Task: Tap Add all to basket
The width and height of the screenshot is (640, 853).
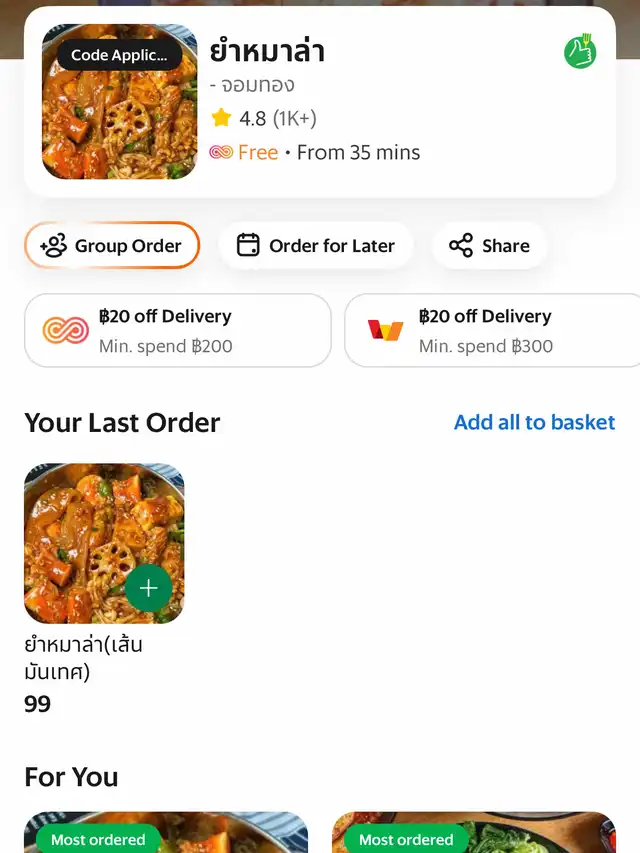Action: point(534,422)
